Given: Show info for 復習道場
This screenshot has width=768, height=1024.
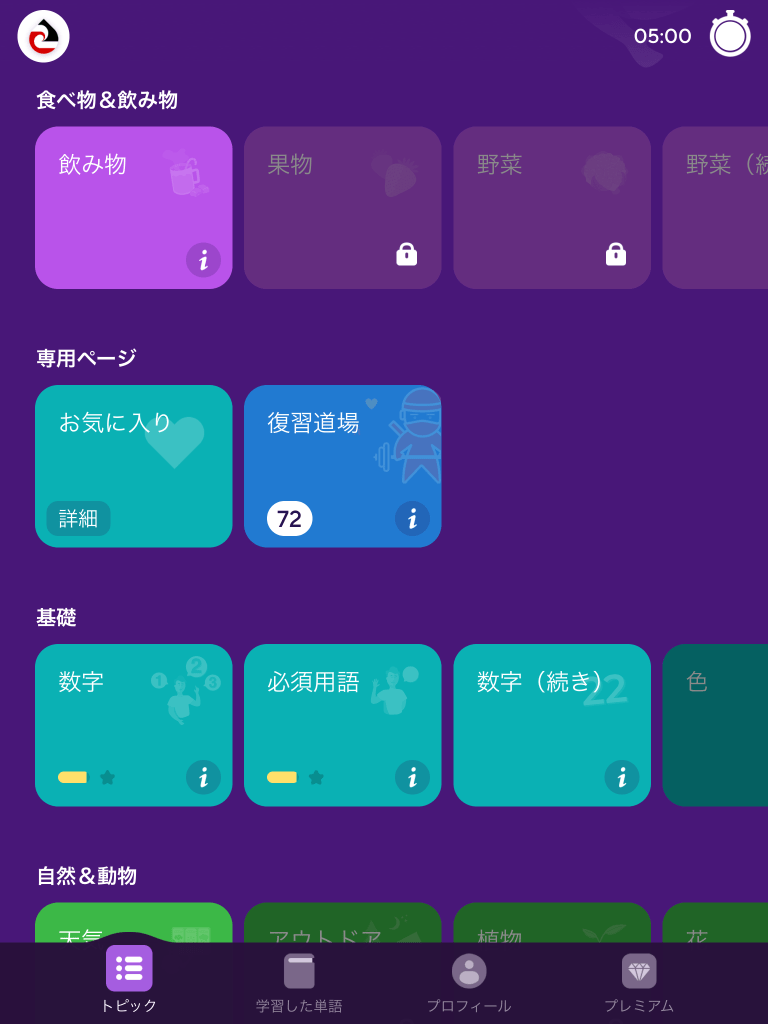Looking at the screenshot, I should click(x=412, y=518).
